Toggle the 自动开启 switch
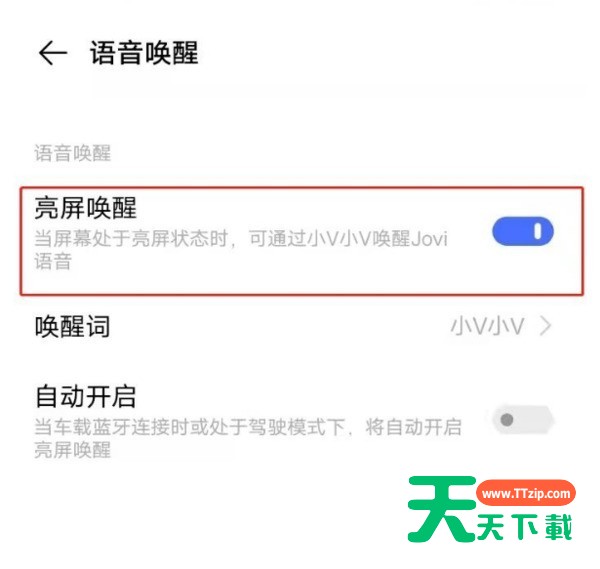Screen dimensions: 600x569 [x=522, y=420]
